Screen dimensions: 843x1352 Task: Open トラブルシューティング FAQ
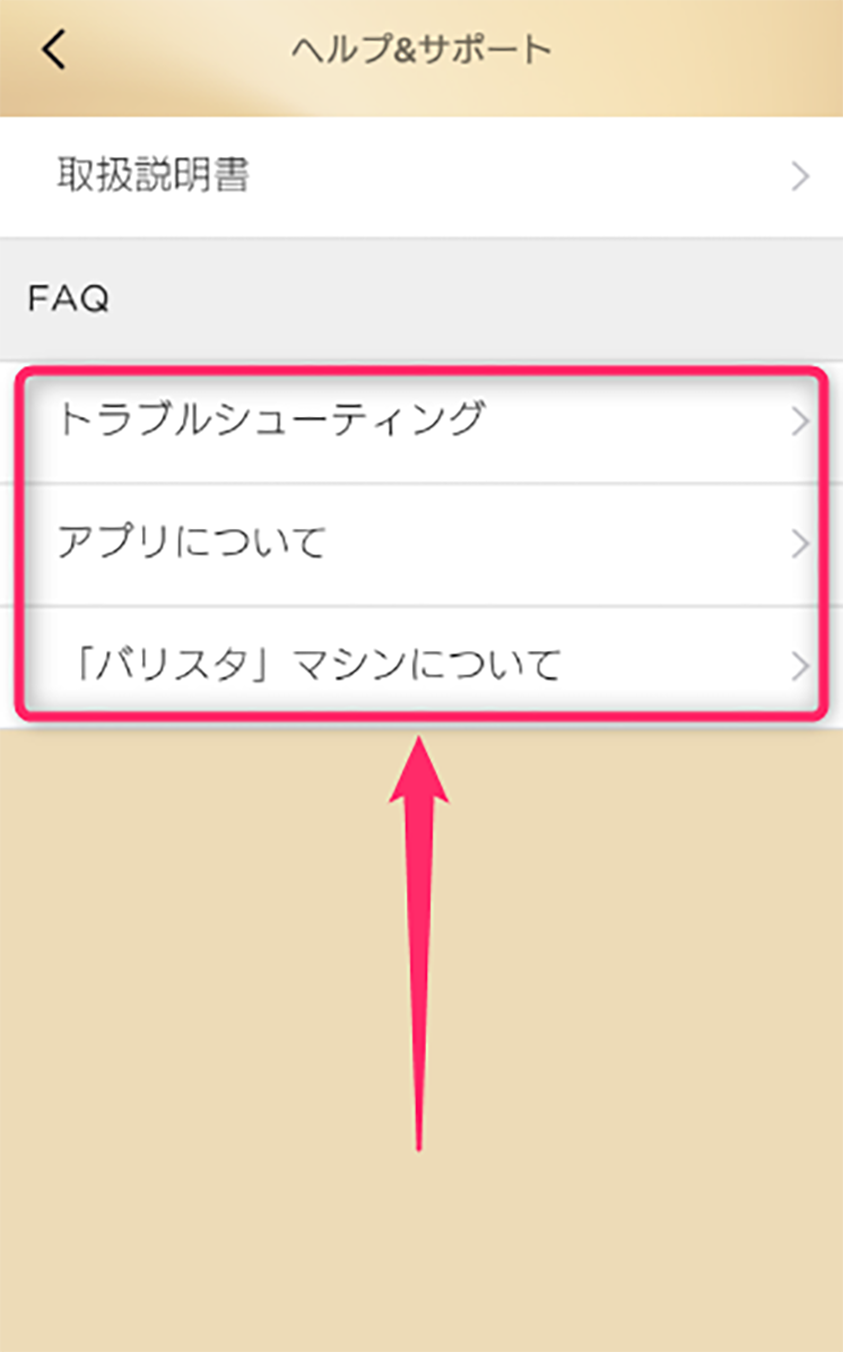point(420,421)
